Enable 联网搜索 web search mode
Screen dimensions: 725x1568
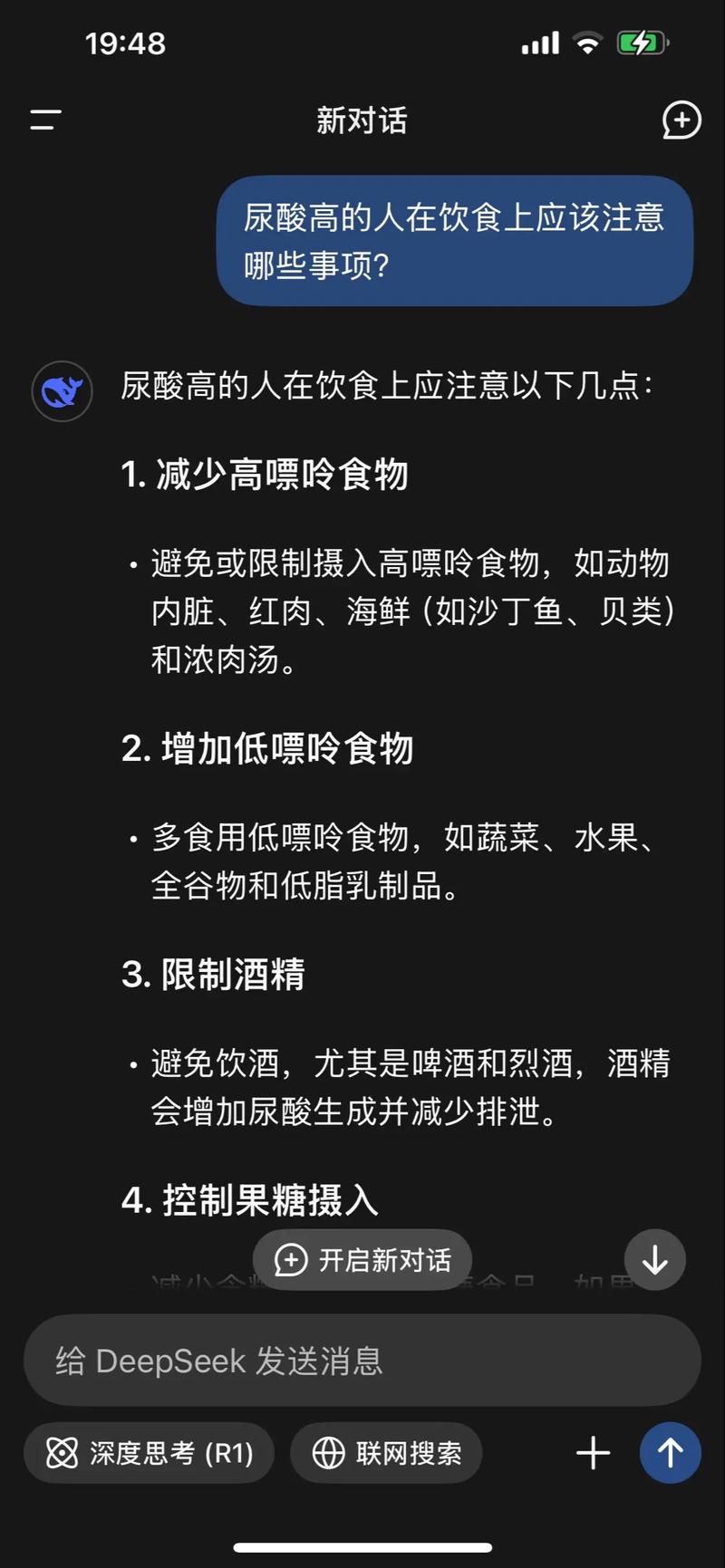pyautogui.click(x=386, y=1453)
